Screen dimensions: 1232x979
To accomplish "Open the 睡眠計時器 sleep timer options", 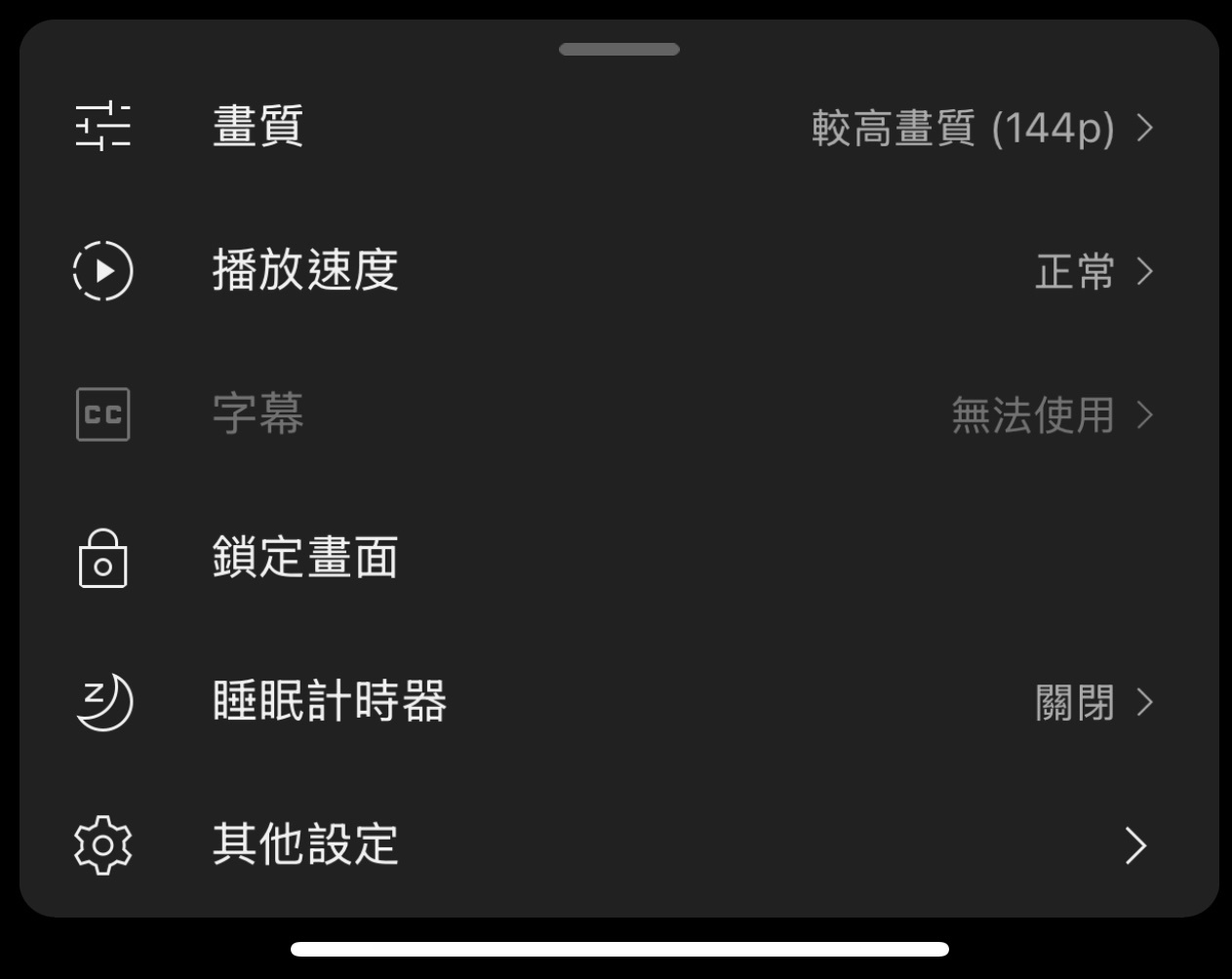I will point(329,701).
